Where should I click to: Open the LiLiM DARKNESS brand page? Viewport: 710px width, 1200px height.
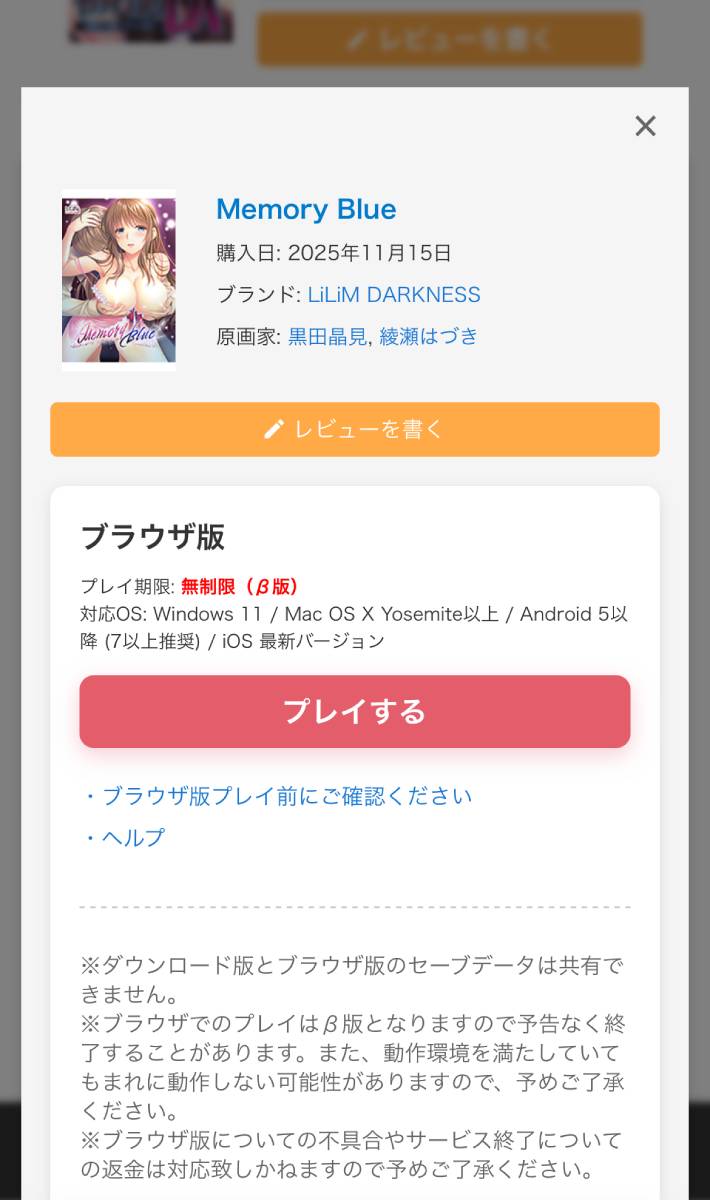click(394, 295)
